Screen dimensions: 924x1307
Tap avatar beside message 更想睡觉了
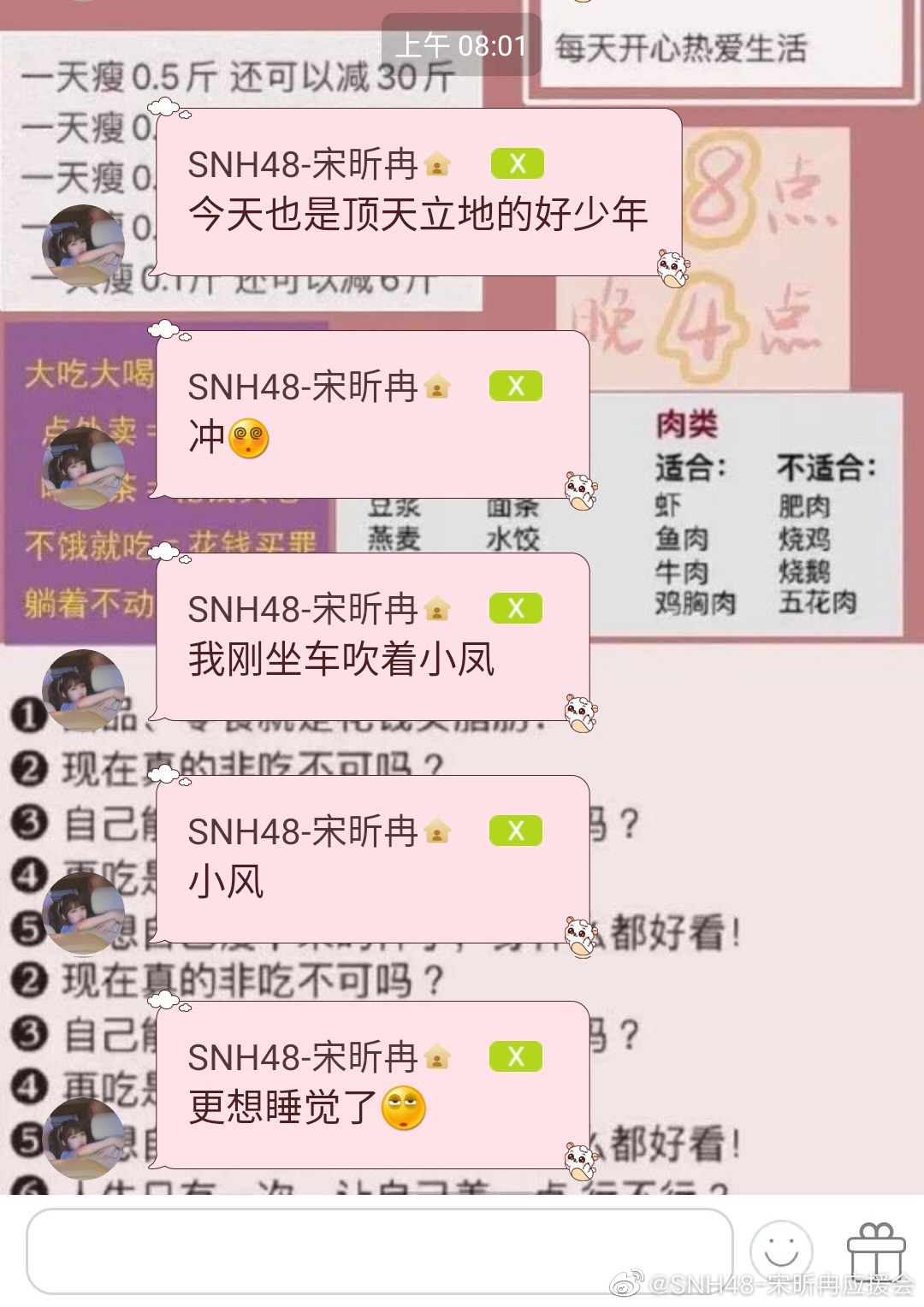(x=84, y=1138)
